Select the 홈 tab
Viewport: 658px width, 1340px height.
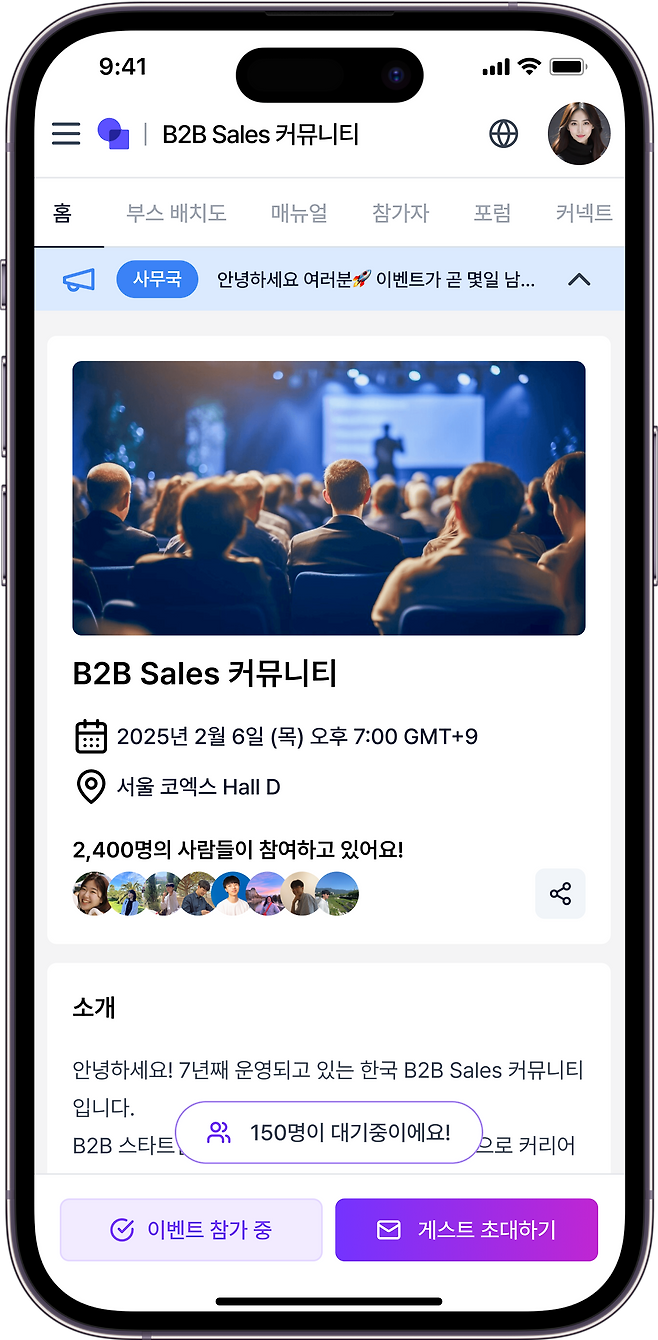click(x=63, y=213)
